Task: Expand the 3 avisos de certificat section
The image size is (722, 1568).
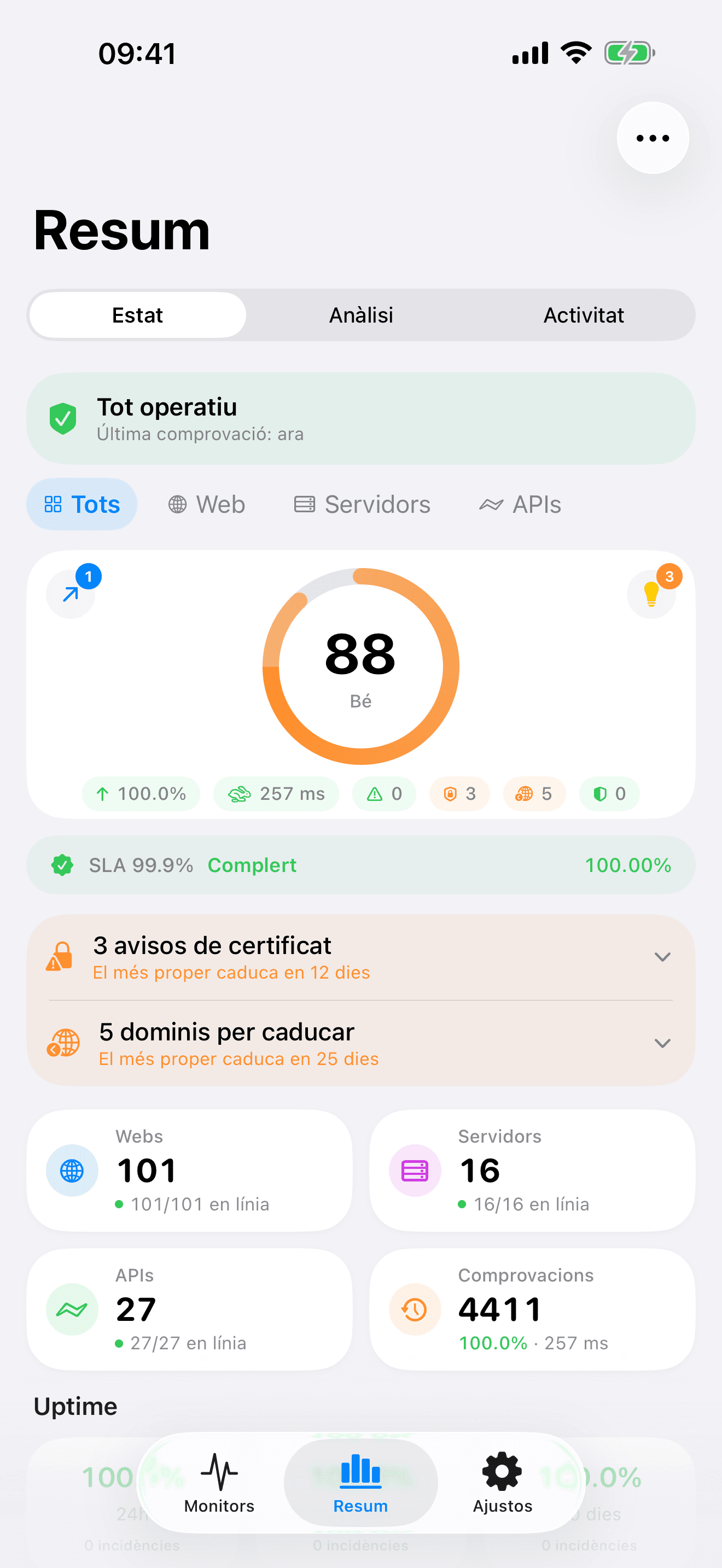Action: [361, 956]
